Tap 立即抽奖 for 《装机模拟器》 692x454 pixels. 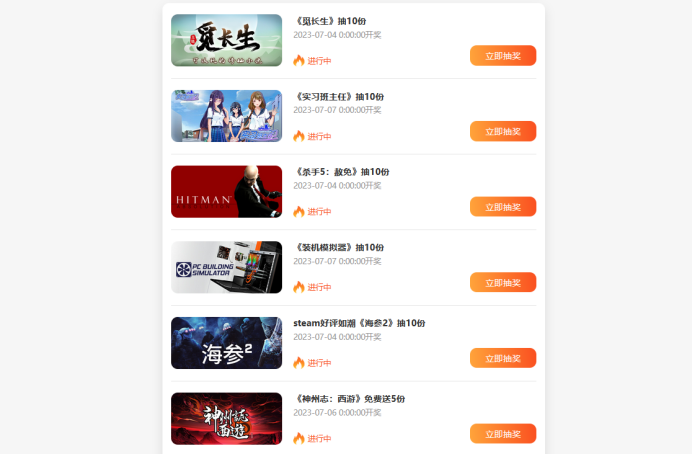tap(503, 282)
